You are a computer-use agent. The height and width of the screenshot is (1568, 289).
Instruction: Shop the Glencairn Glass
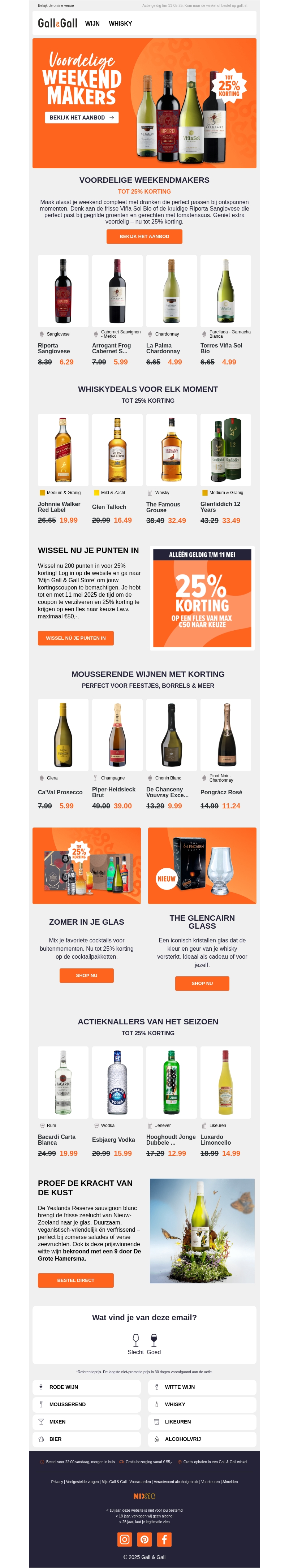202,983
